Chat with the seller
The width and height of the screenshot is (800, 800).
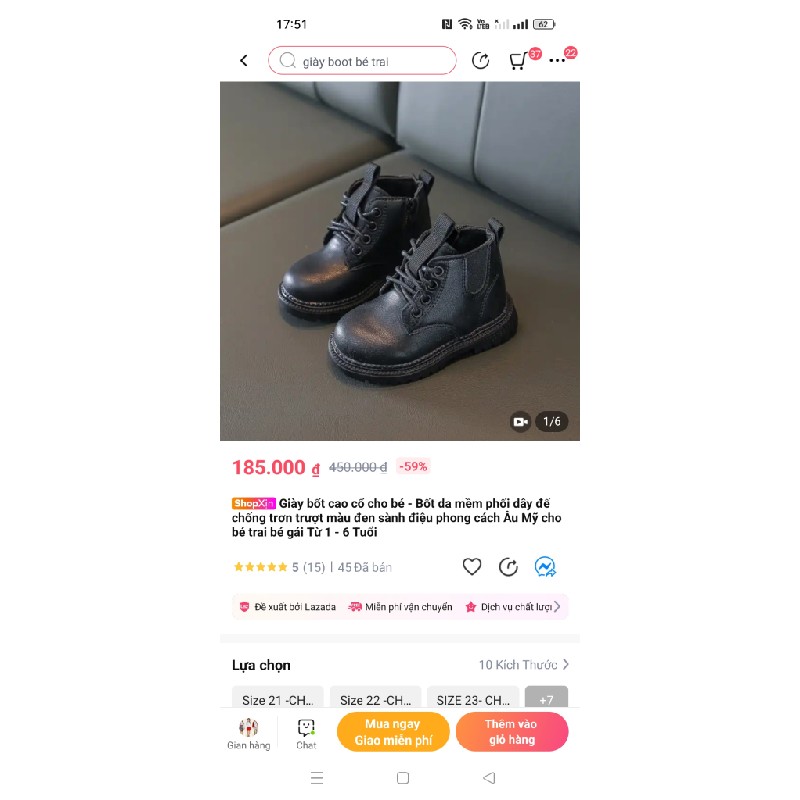[306, 733]
